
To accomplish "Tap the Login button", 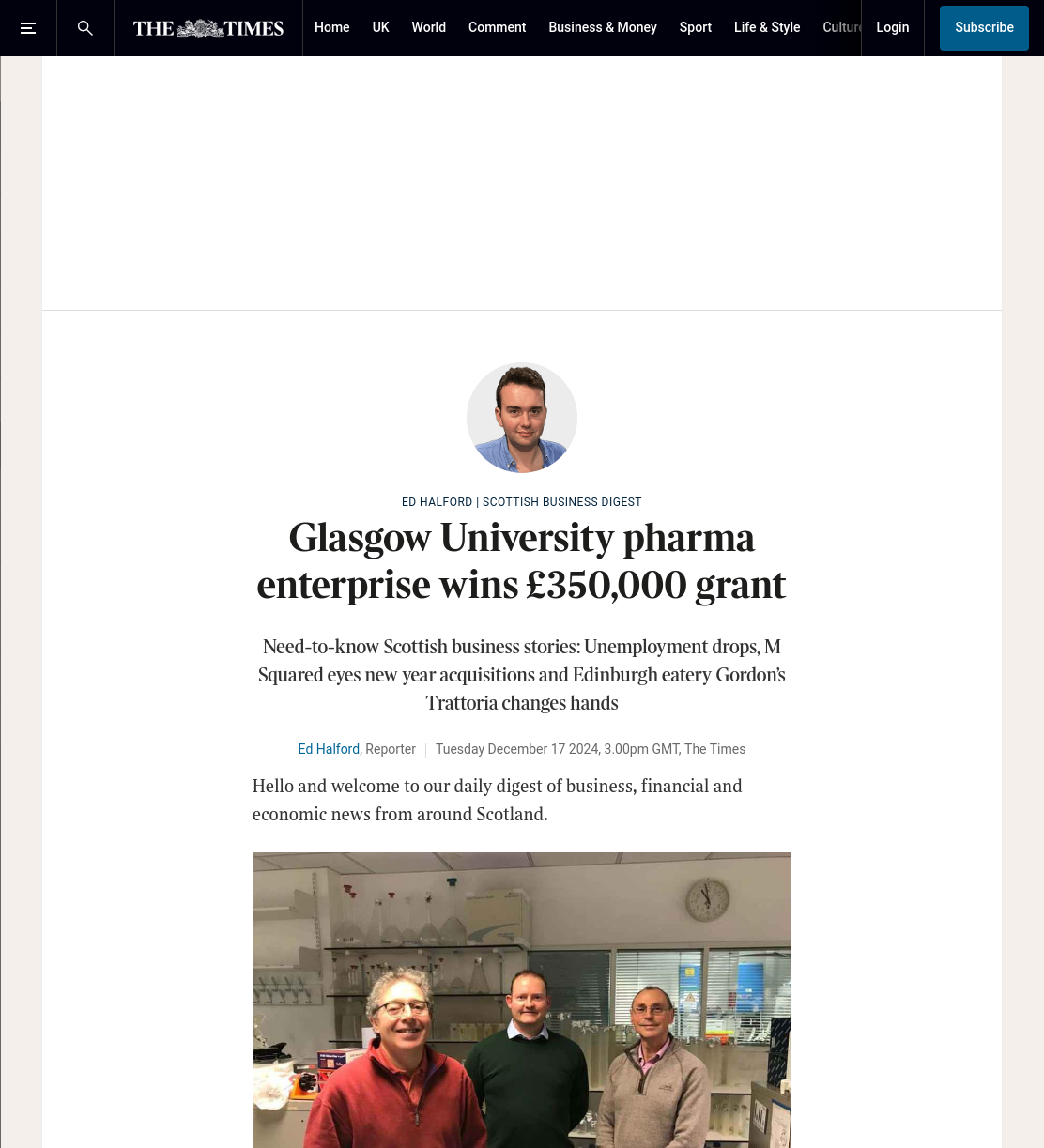I will [892, 27].
